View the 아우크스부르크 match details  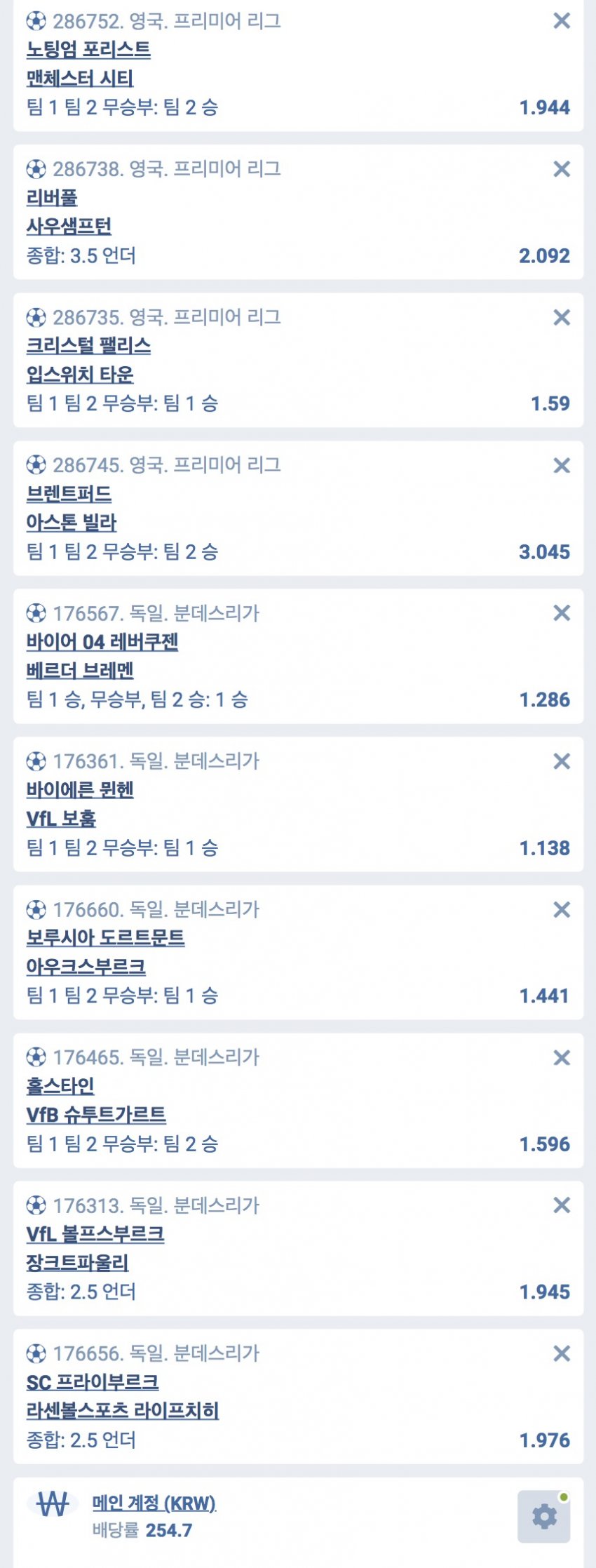click(86, 967)
